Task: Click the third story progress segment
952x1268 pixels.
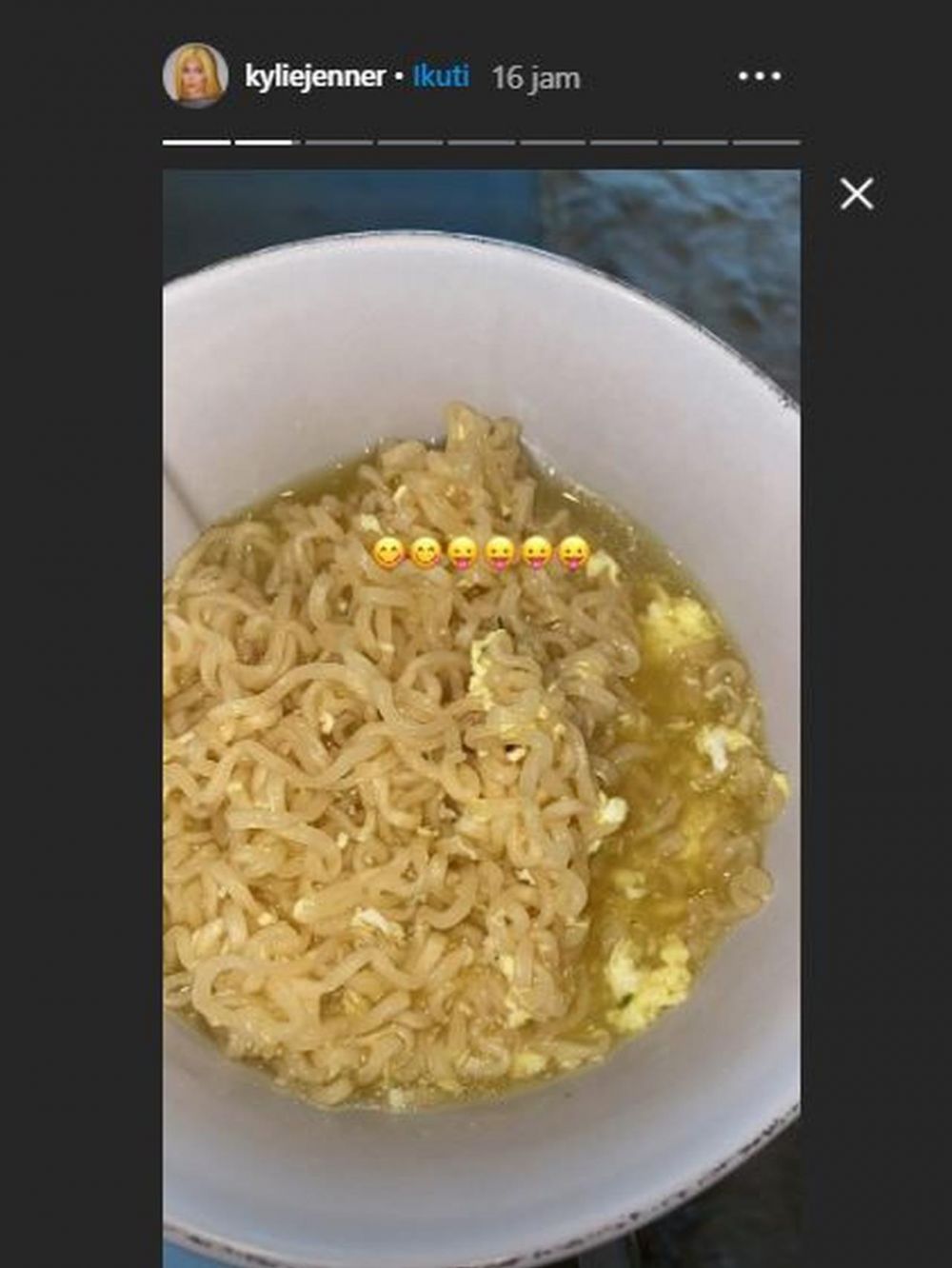Action: coord(338,143)
